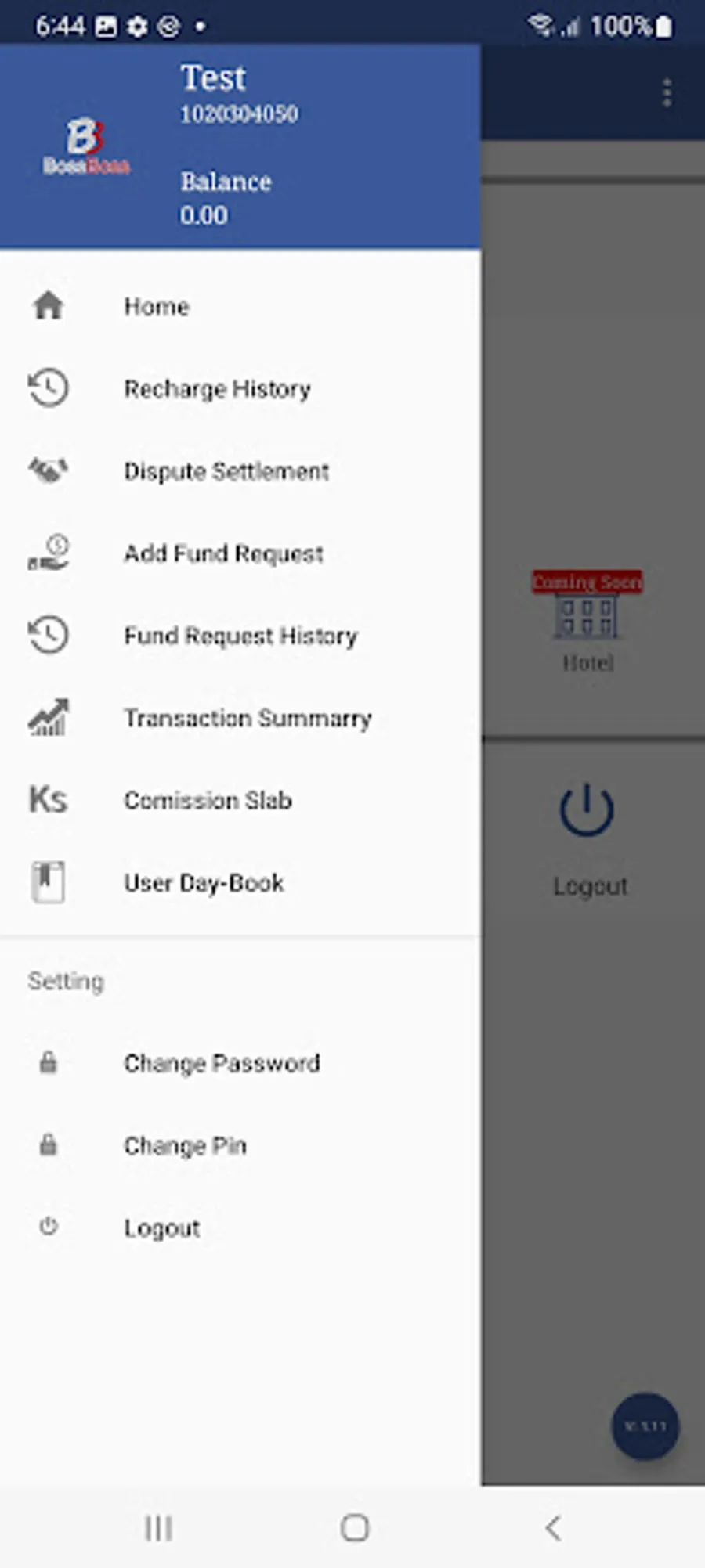Click the Change Pin lock icon
Viewport: 705px width, 1568px height.
47,1145
